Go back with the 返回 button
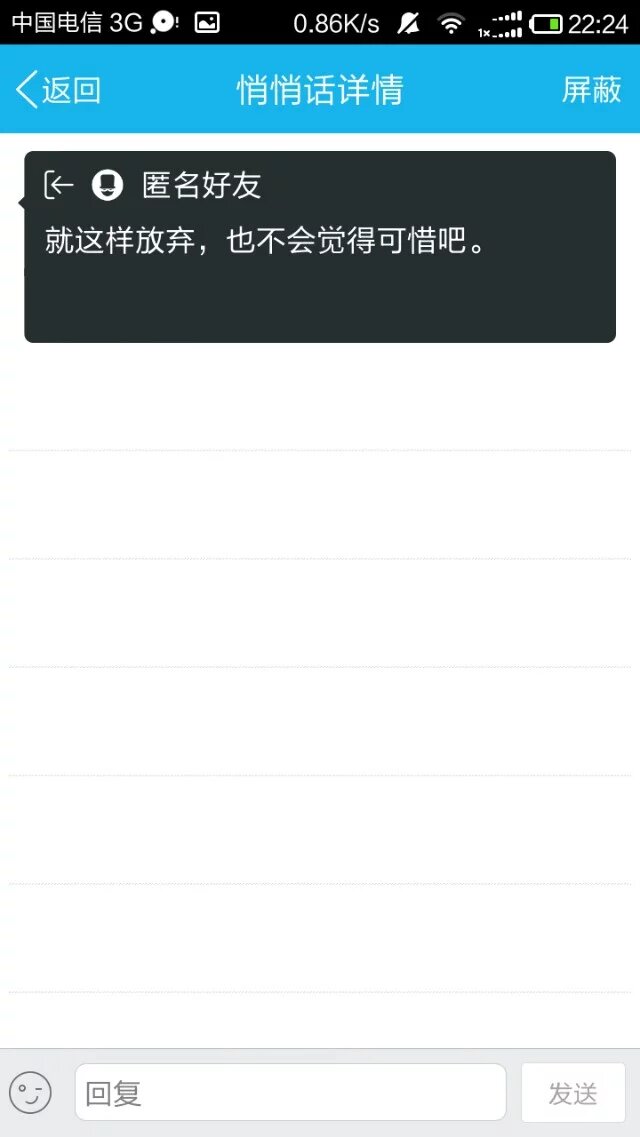Viewport: 640px width, 1137px height. tap(59, 90)
